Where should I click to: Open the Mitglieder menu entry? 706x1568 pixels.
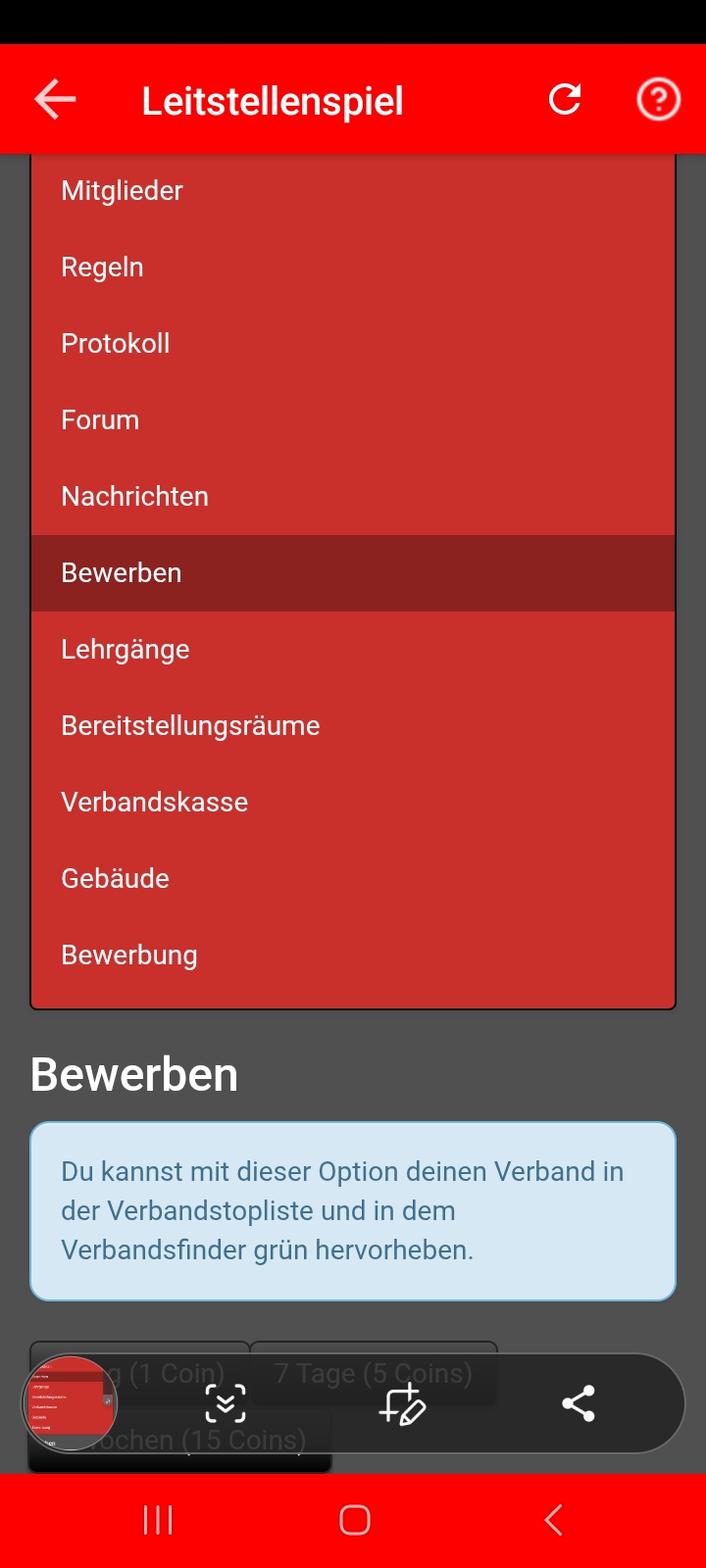pyautogui.click(x=122, y=190)
